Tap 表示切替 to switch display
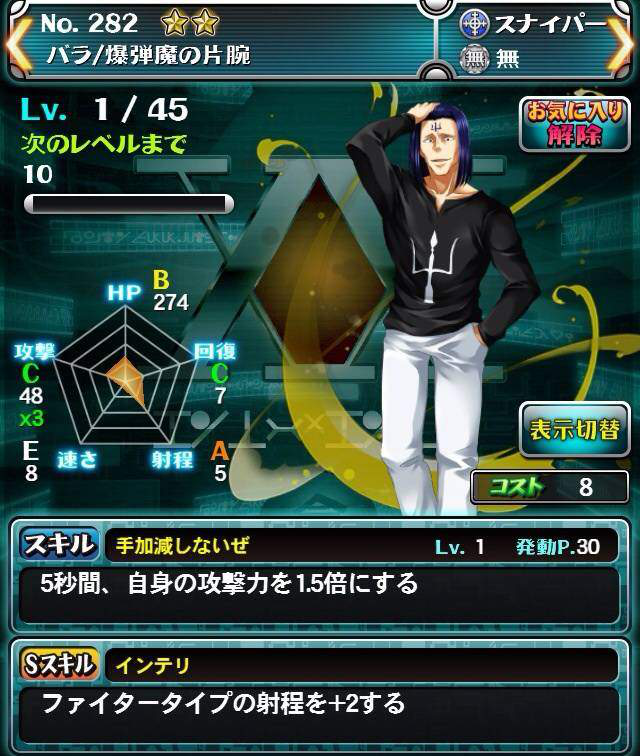 click(x=574, y=430)
